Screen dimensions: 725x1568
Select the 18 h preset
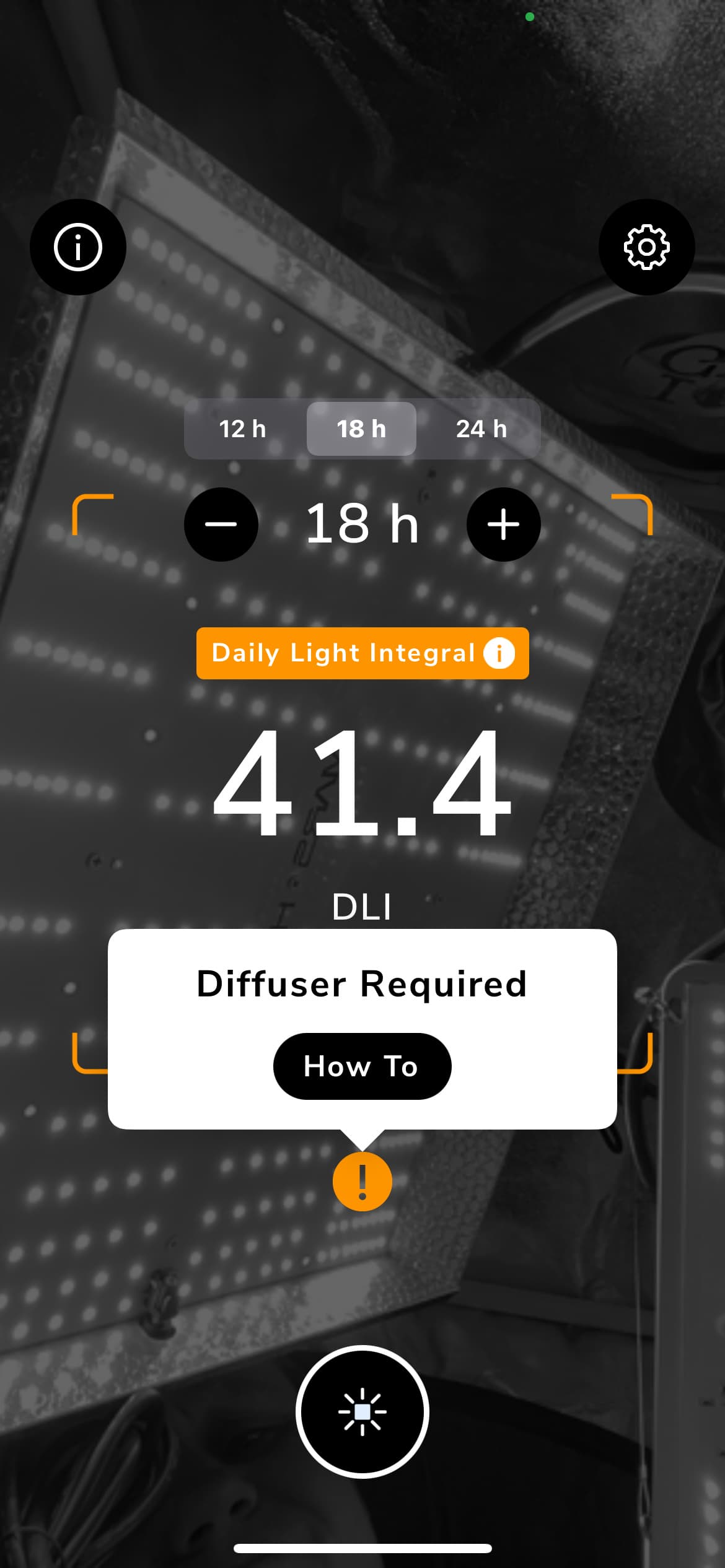(x=361, y=429)
